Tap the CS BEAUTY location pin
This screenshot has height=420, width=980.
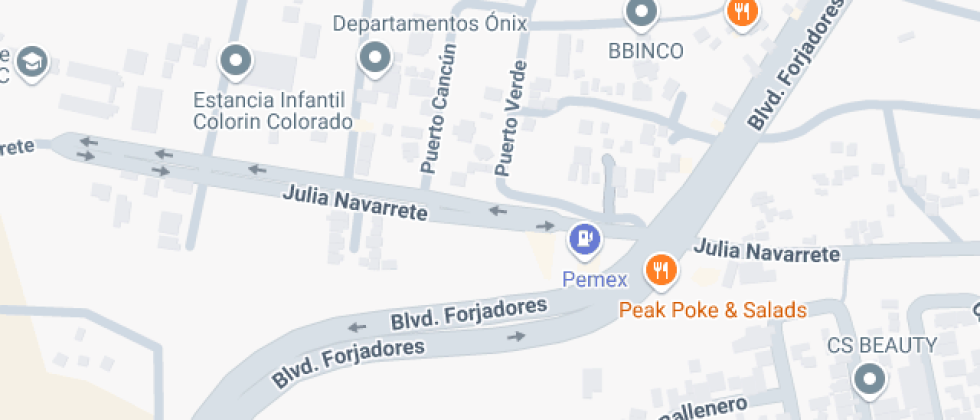tap(869, 378)
